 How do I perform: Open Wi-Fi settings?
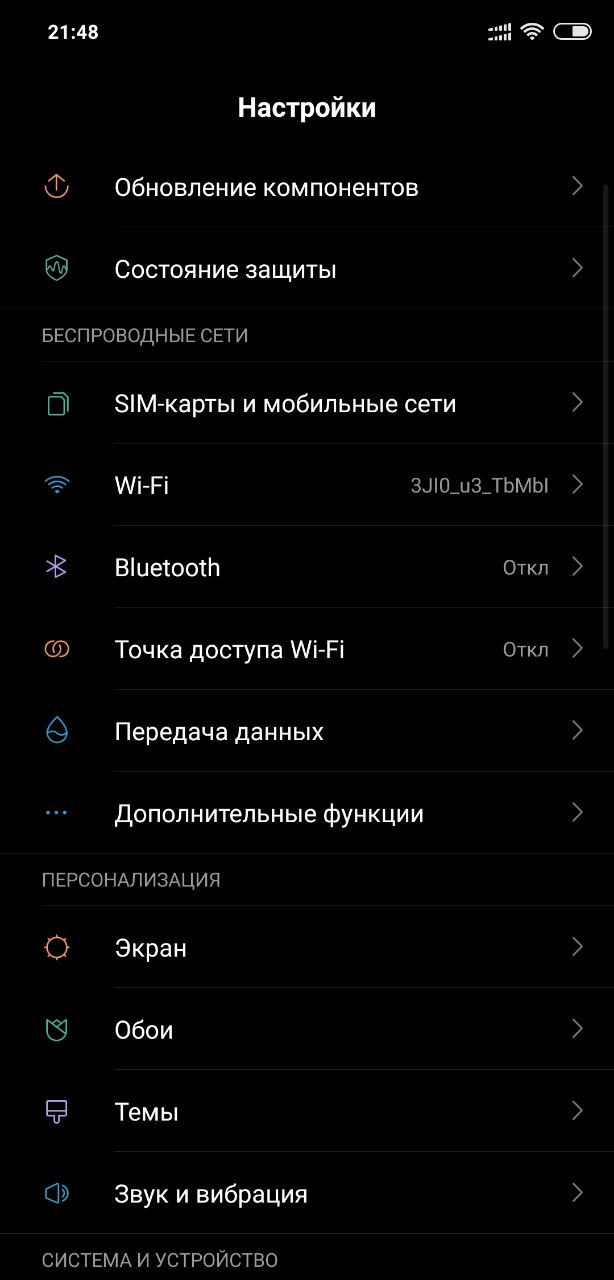(307, 486)
